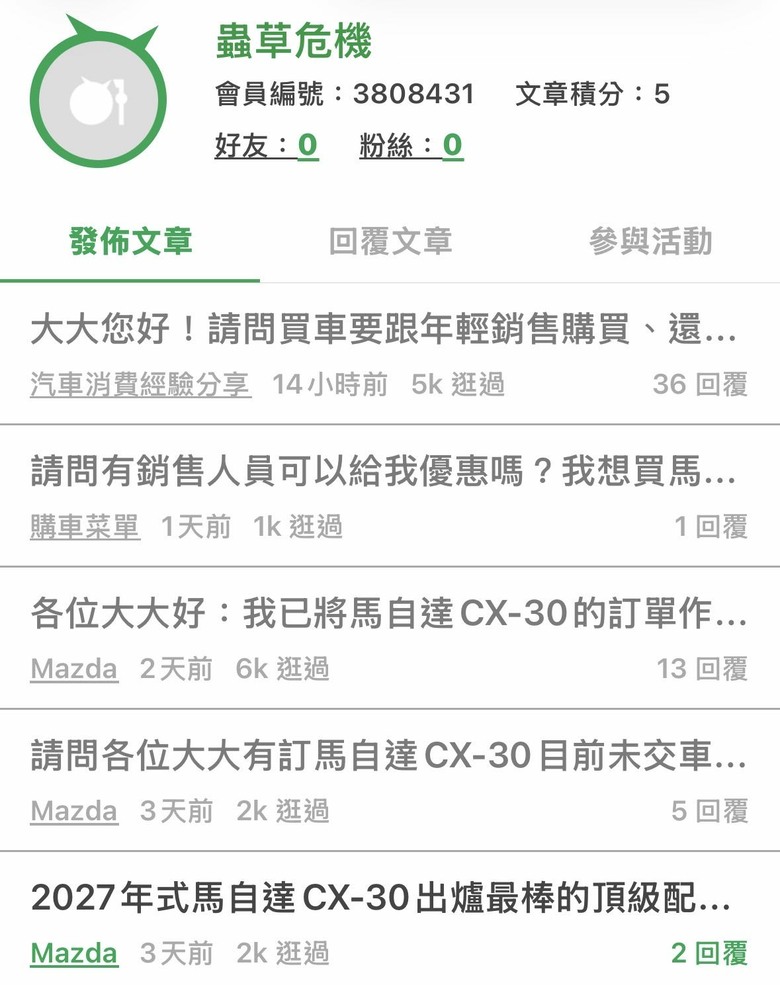Open the 粉絲 followers count link

411,146
